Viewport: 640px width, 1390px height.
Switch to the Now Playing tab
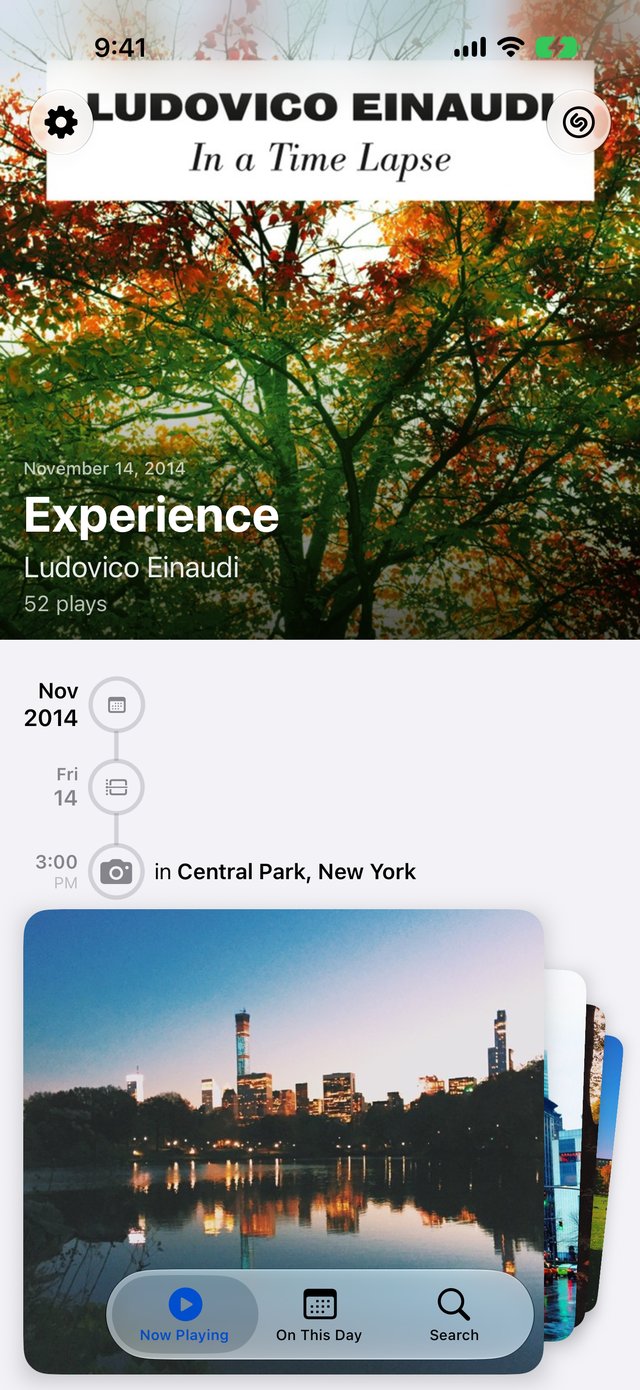[184, 1314]
